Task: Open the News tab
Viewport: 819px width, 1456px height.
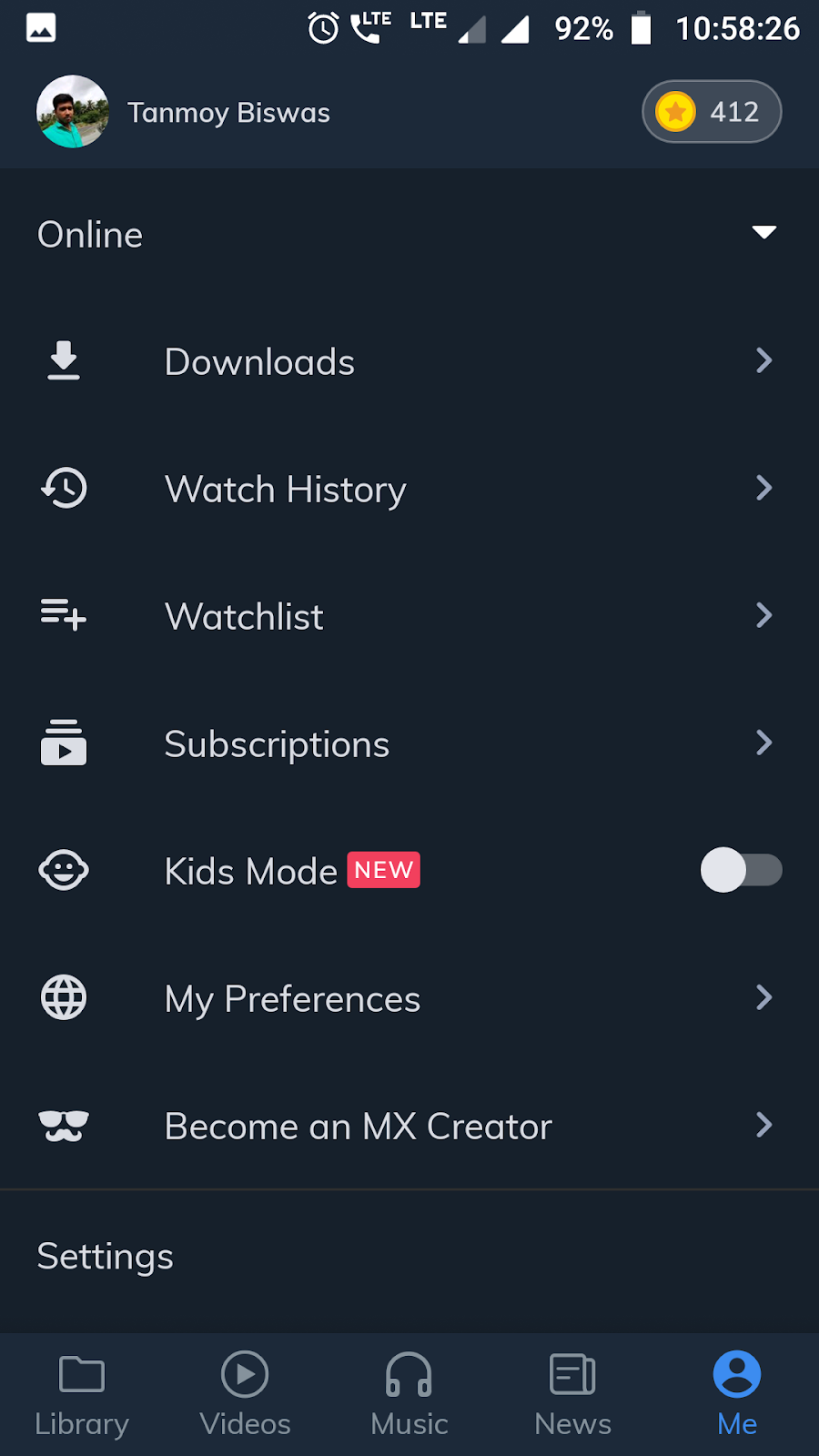Action: pyautogui.click(x=572, y=1394)
